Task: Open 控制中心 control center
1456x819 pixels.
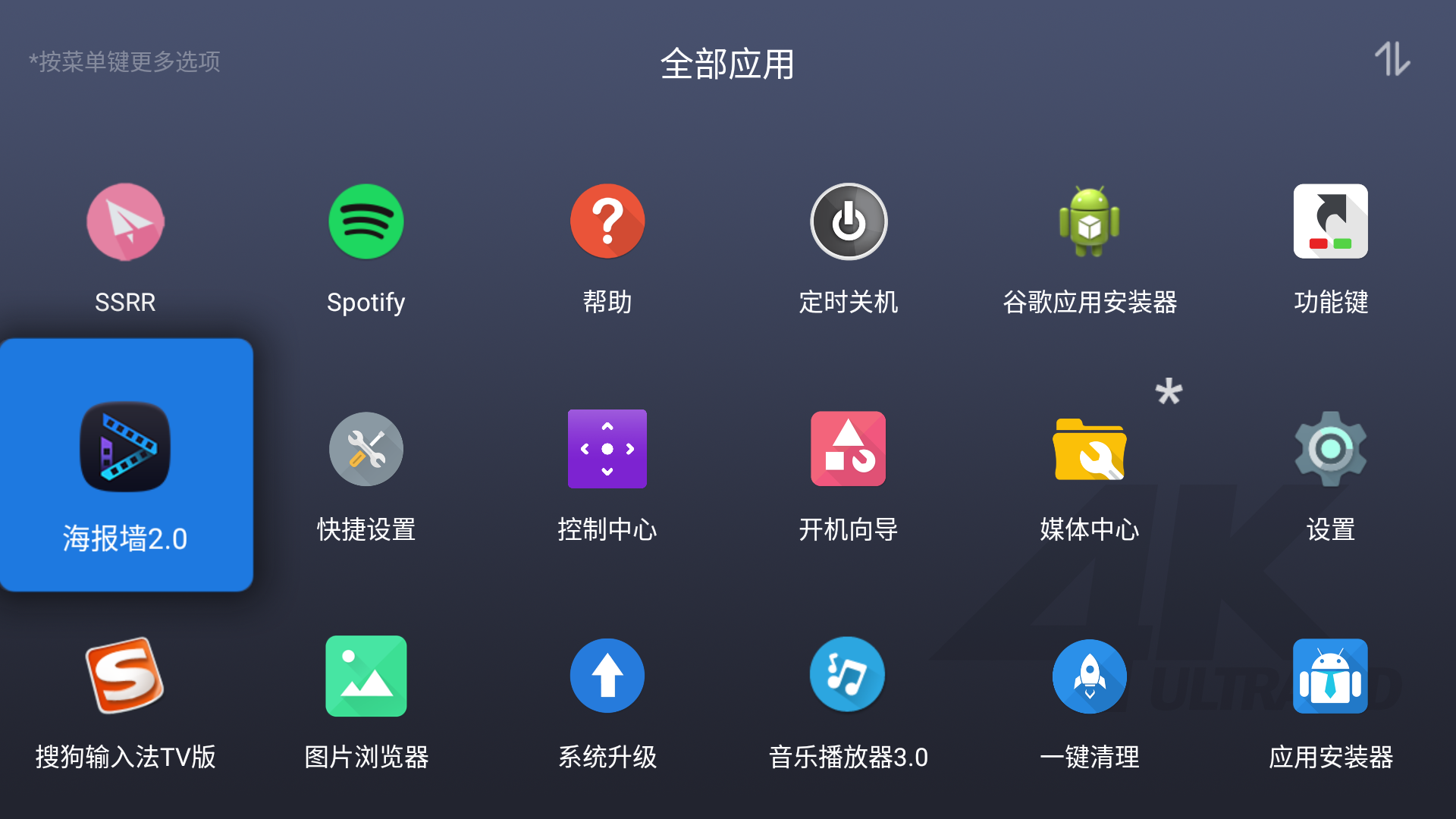Action: click(607, 450)
